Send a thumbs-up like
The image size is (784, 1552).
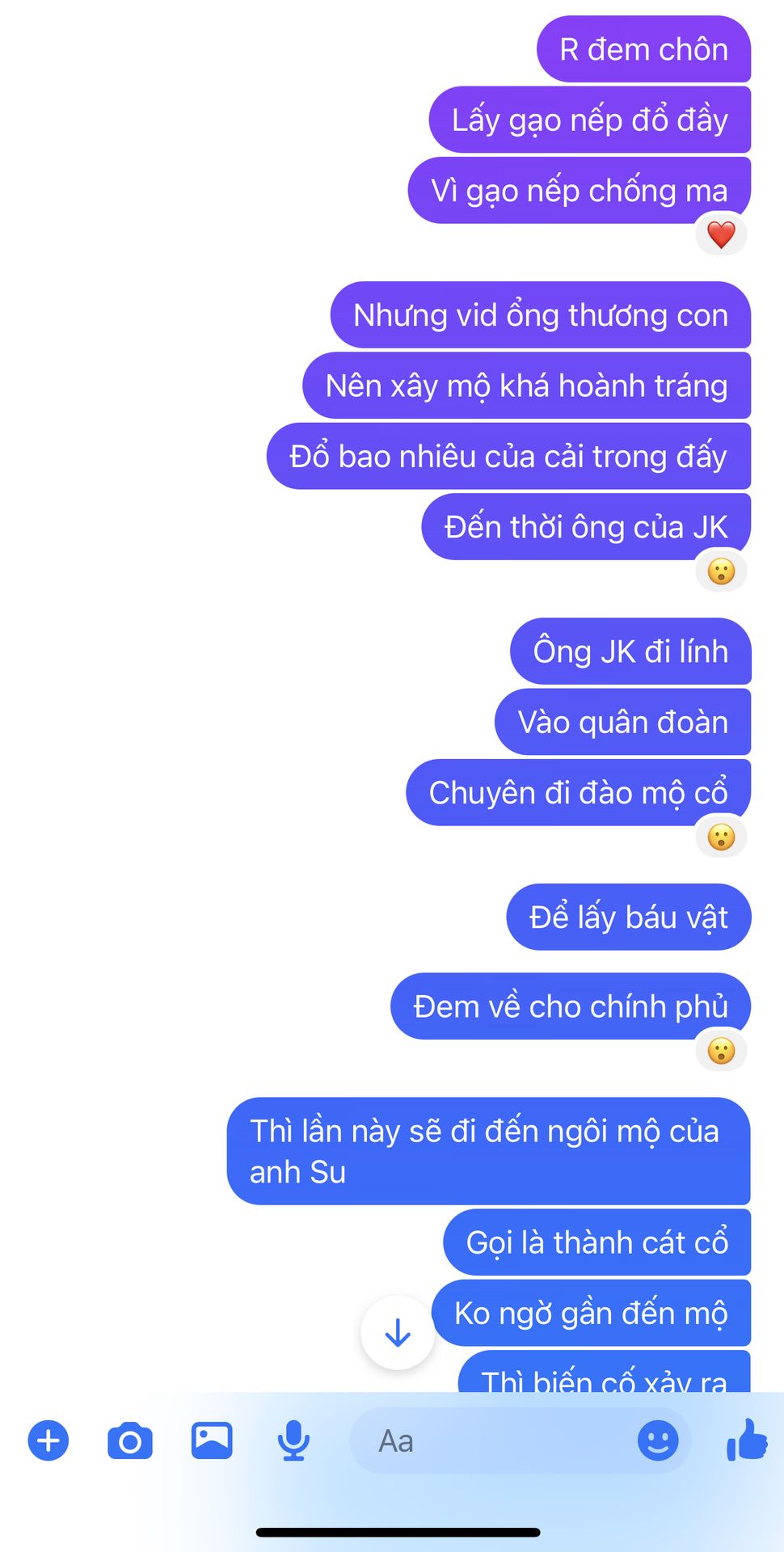[x=747, y=1440]
